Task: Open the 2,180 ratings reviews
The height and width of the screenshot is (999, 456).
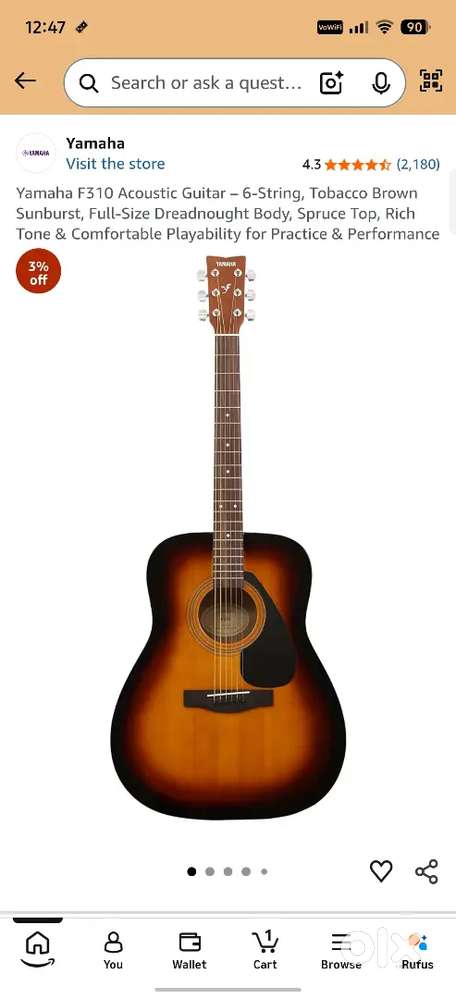Action: [x=418, y=164]
